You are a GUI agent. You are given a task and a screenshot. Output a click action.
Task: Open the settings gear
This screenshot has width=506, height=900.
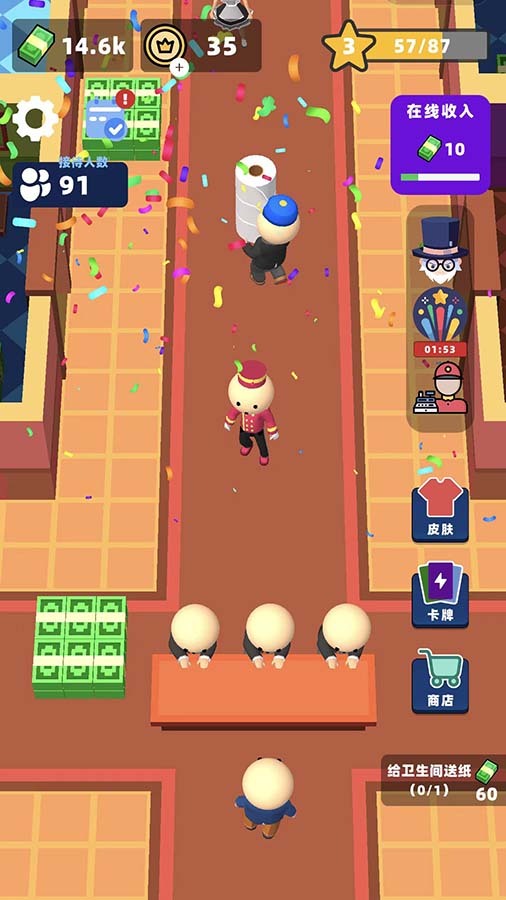(36, 118)
